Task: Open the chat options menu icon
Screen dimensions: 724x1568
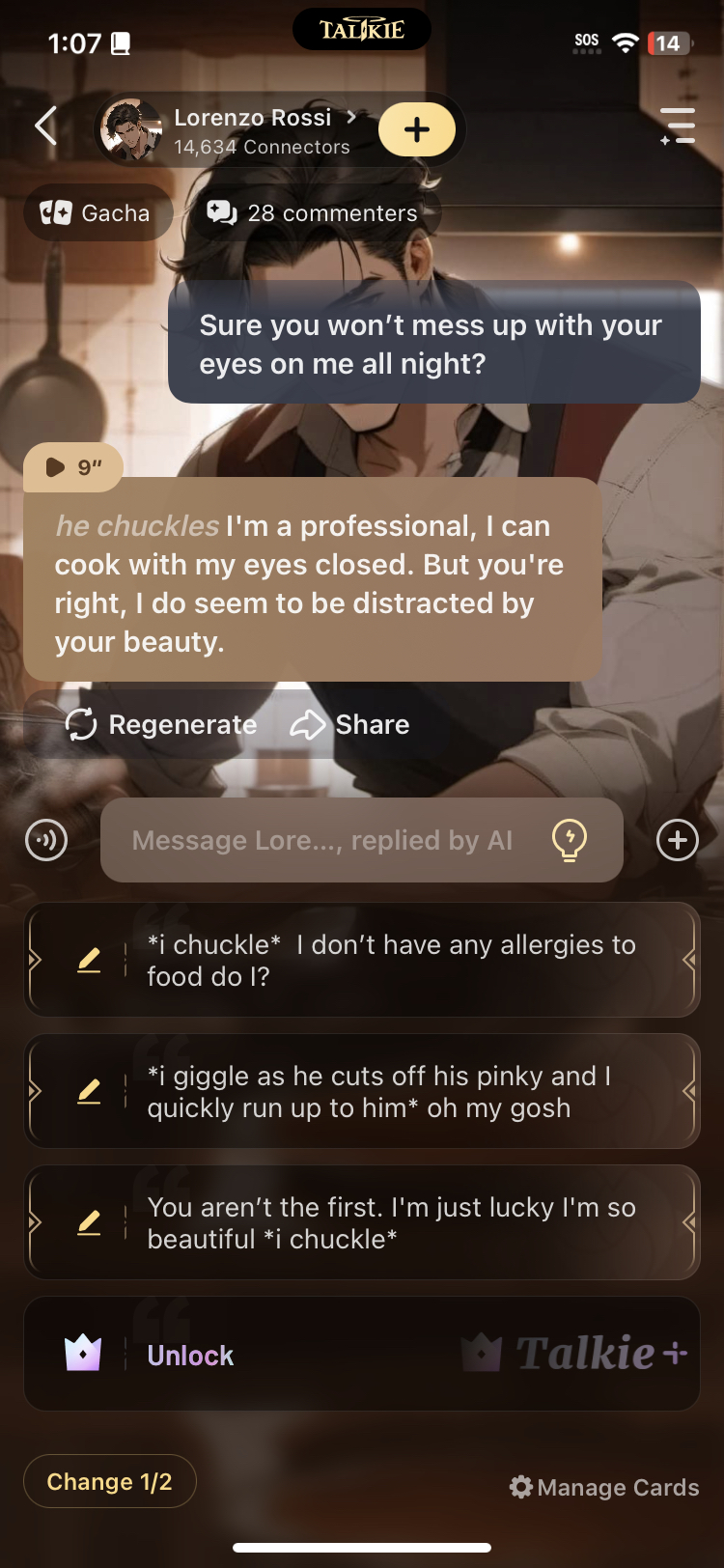Action: pos(678,126)
